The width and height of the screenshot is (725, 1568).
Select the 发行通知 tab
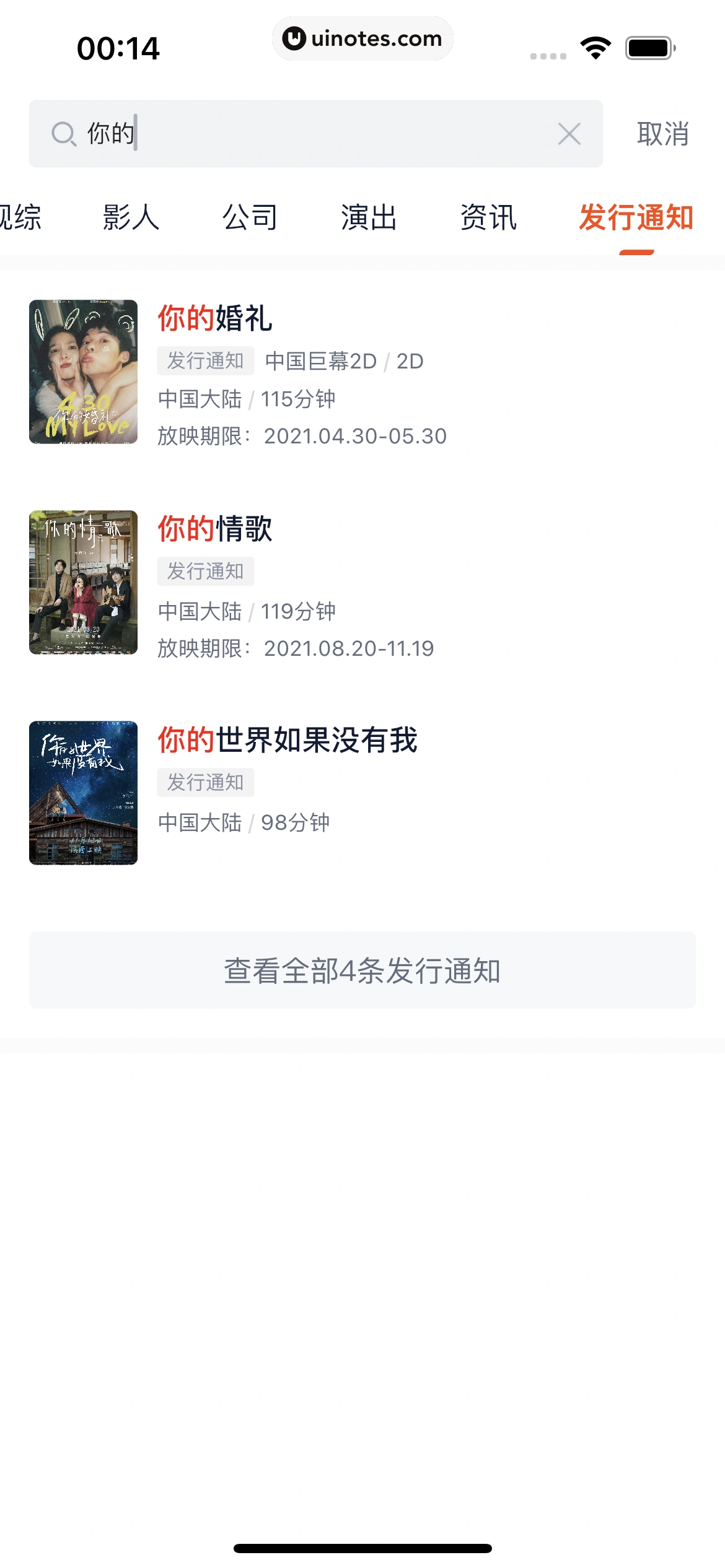636,218
